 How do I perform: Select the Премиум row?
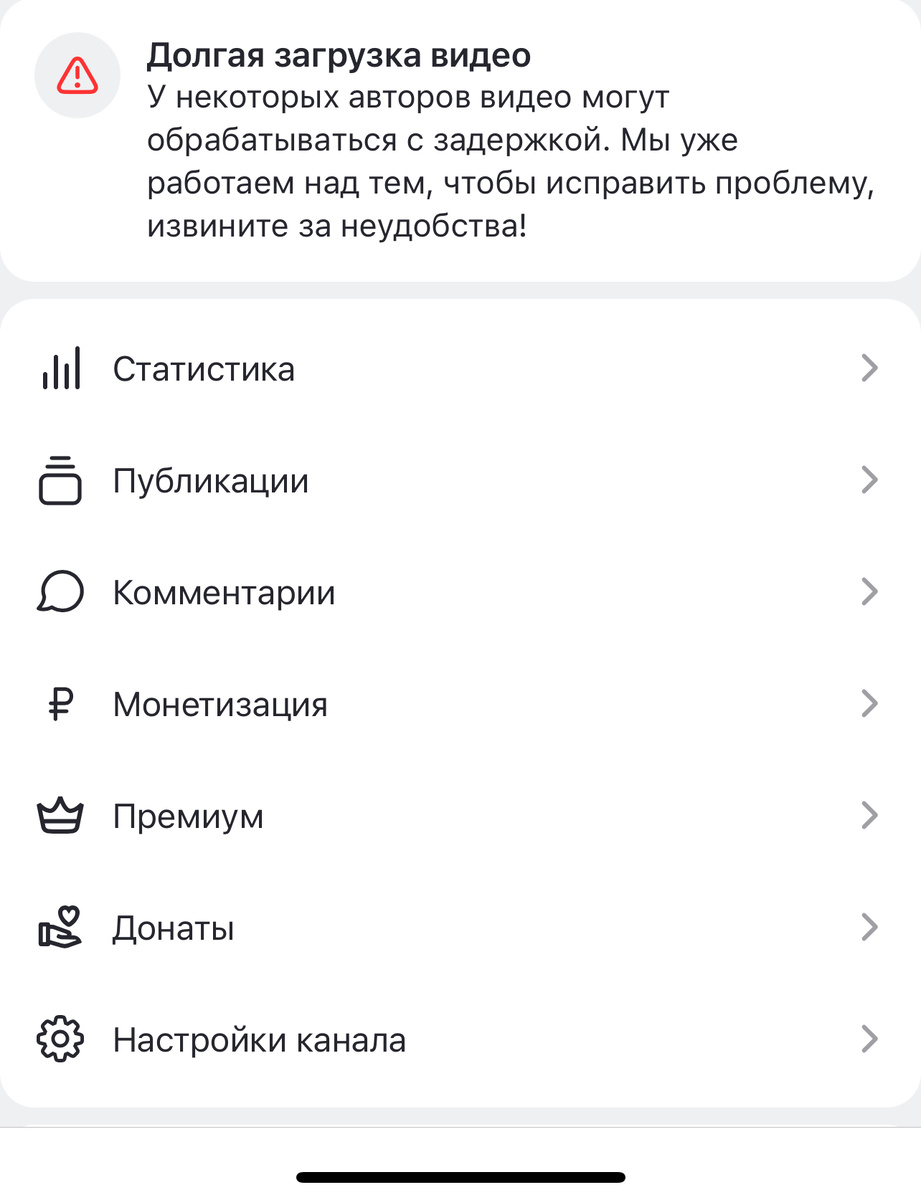click(x=460, y=817)
